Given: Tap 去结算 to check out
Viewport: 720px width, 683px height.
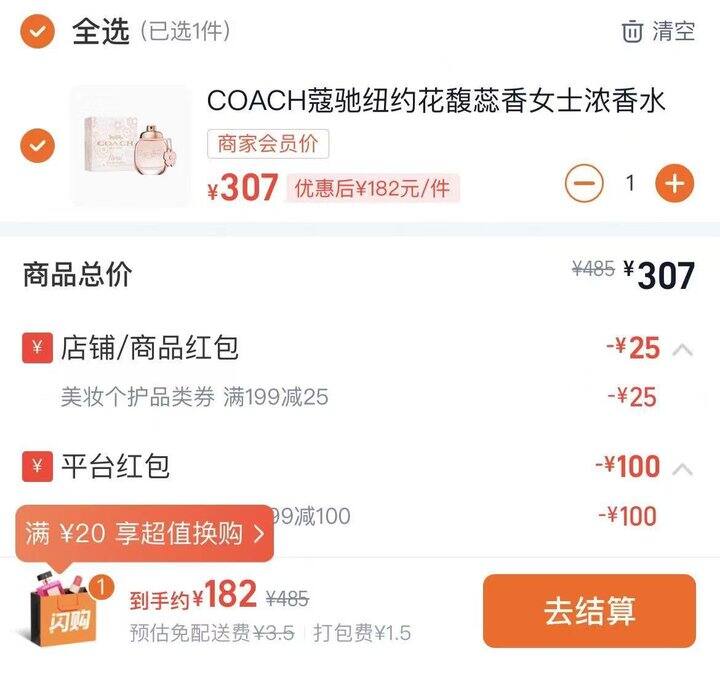Looking at the screenshot, I should point(590,611).
